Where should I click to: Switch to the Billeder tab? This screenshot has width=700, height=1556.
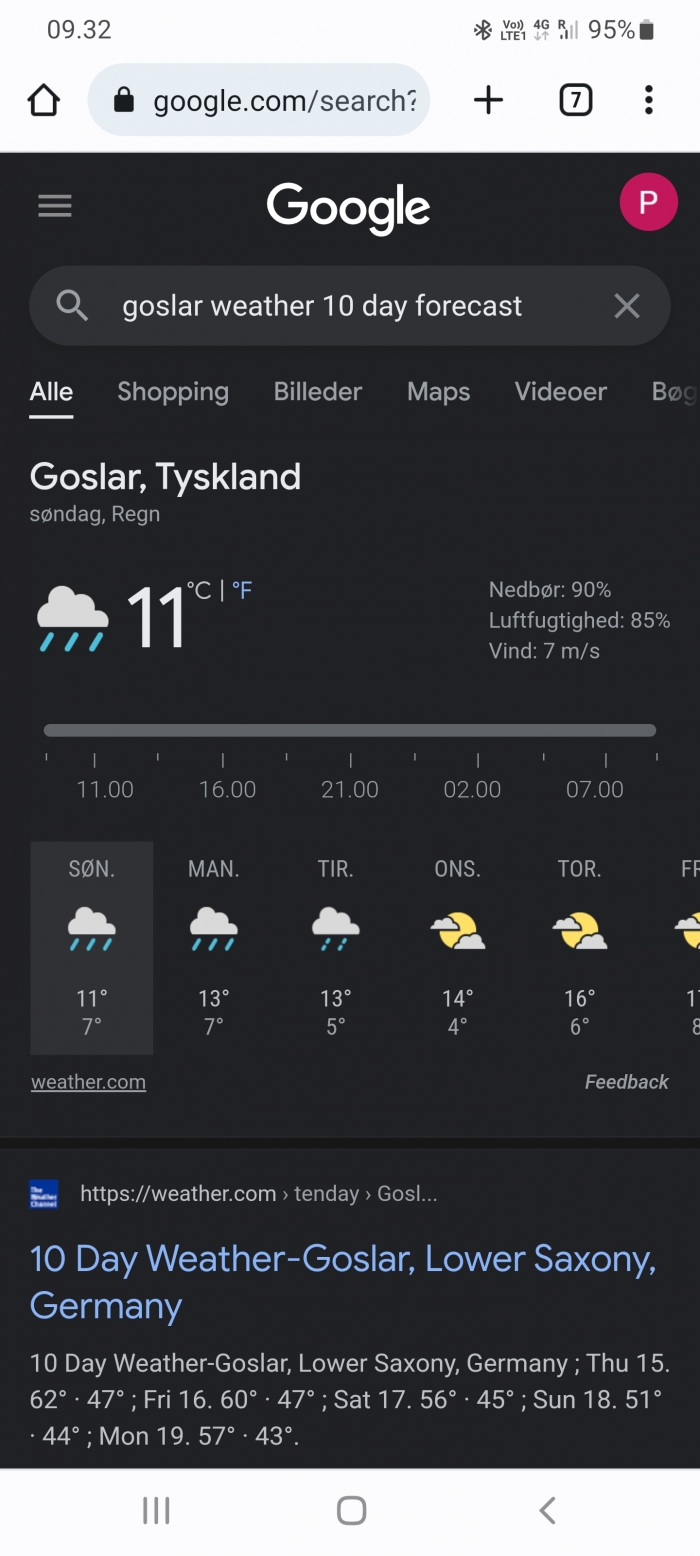(318, 392)
